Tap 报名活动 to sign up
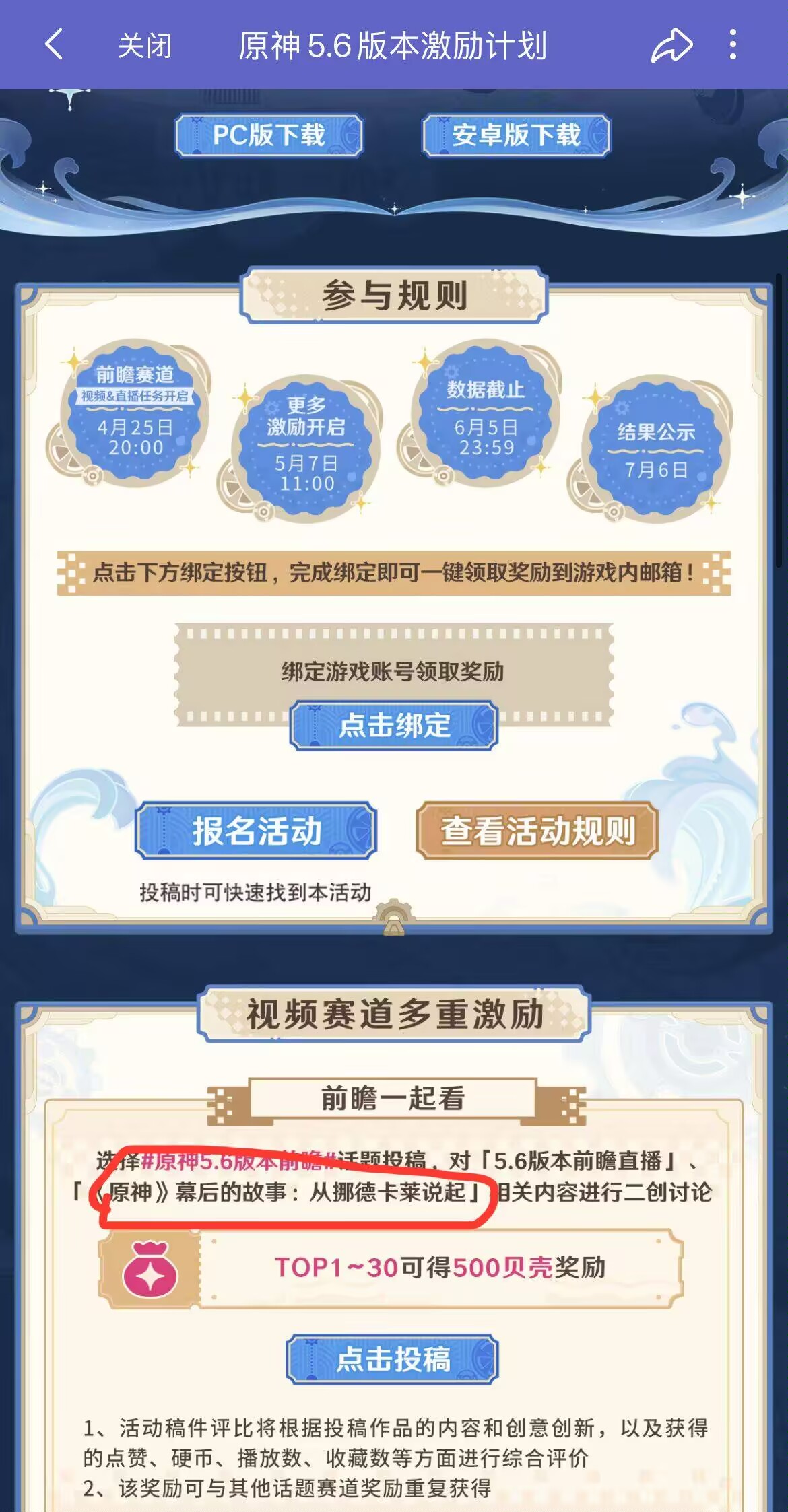 coord(256,831)
